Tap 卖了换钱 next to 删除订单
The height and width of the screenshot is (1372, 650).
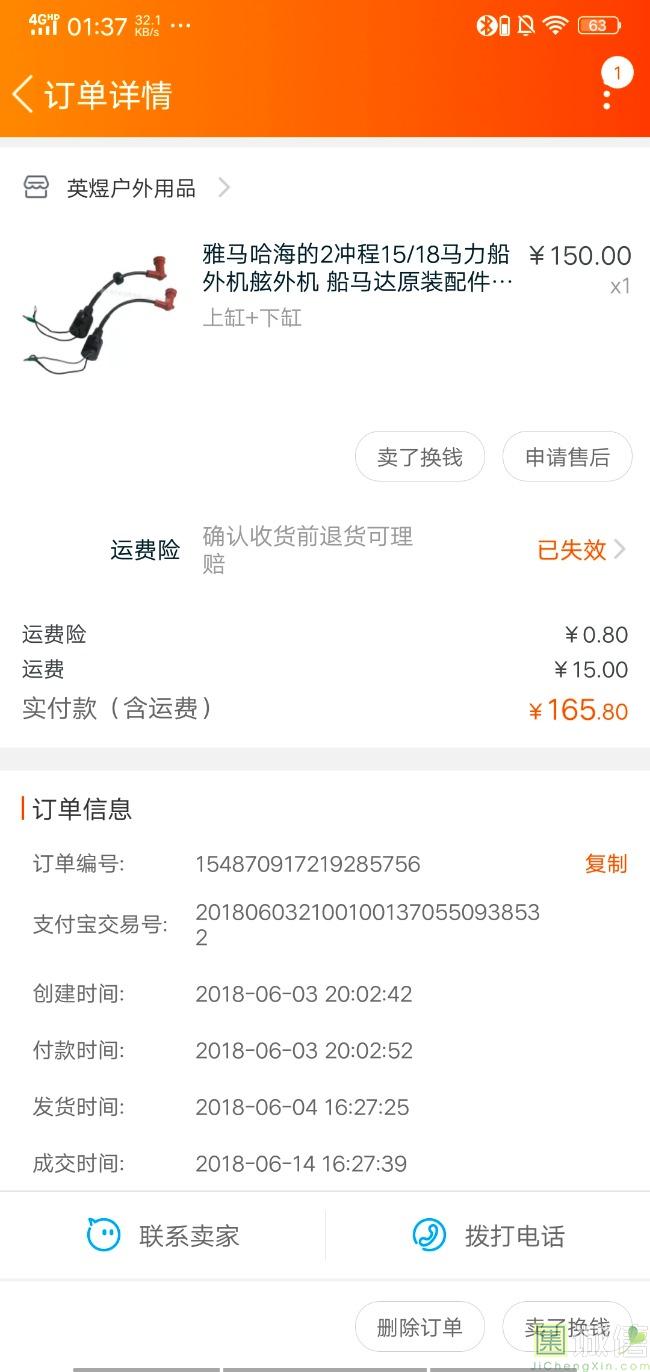[x=567, y=1327]
